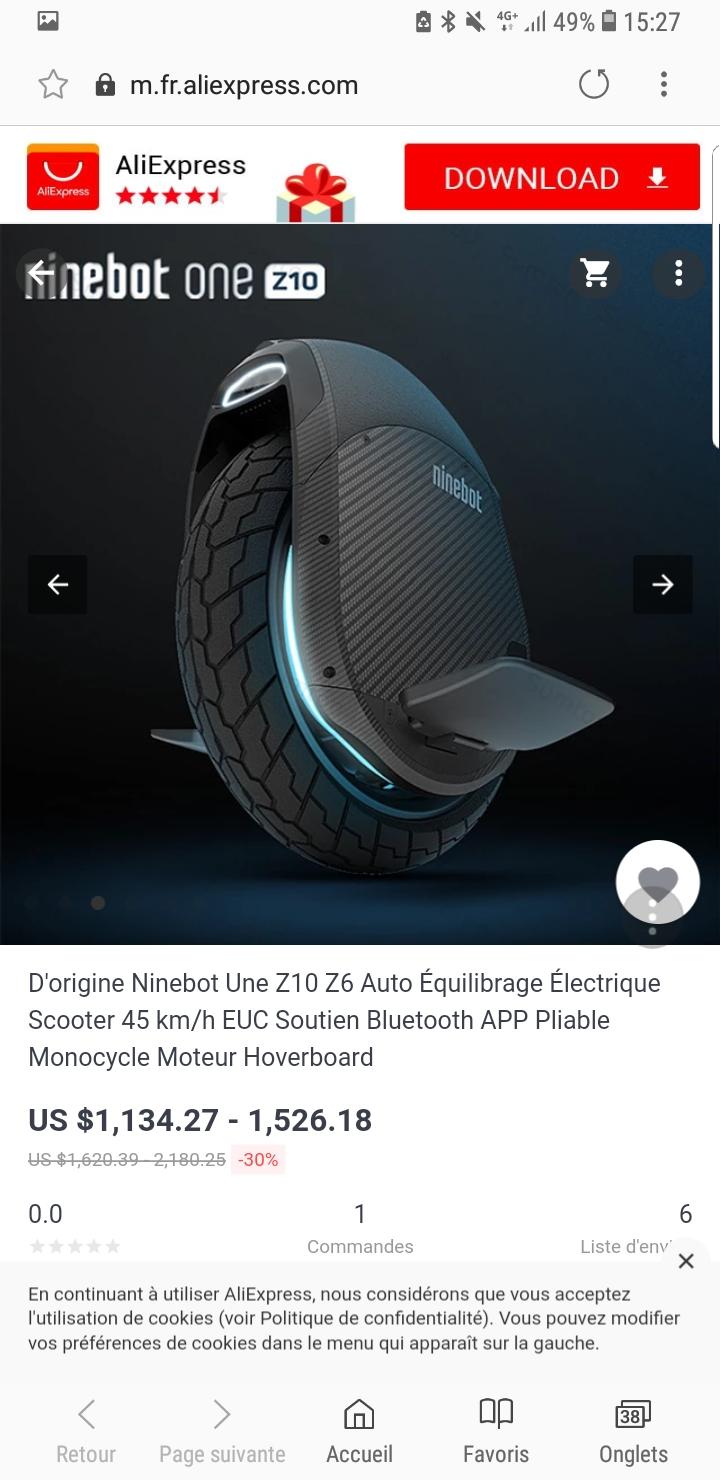Bookmark this page with the star icon
The height and width of the screenshot is (1480, 720).
pyautogui.click(x=53, y=85)
